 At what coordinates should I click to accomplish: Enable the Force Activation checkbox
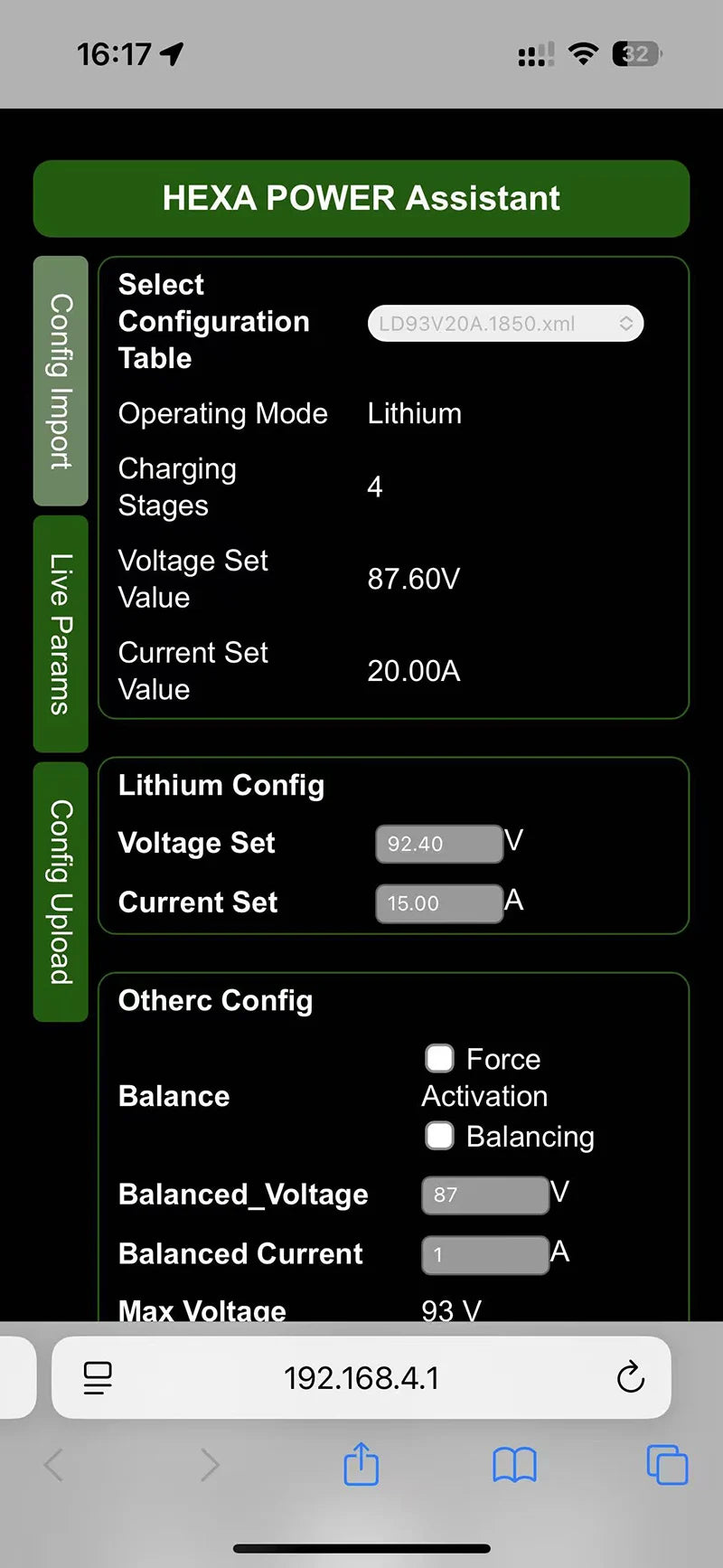[439, 1058]
